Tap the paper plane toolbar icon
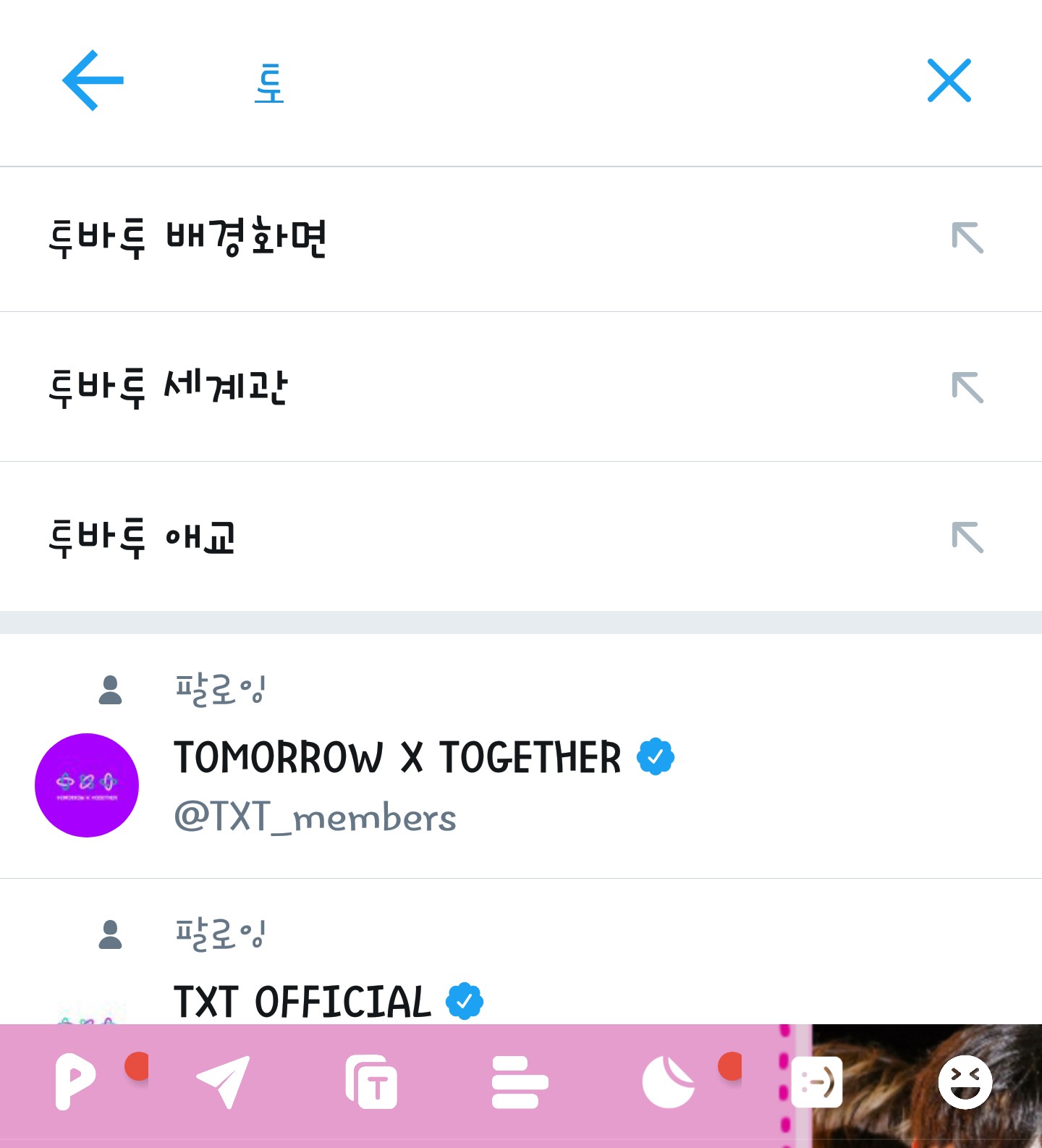Screen dimensions: 1042x1148 tap(223, 1082)
